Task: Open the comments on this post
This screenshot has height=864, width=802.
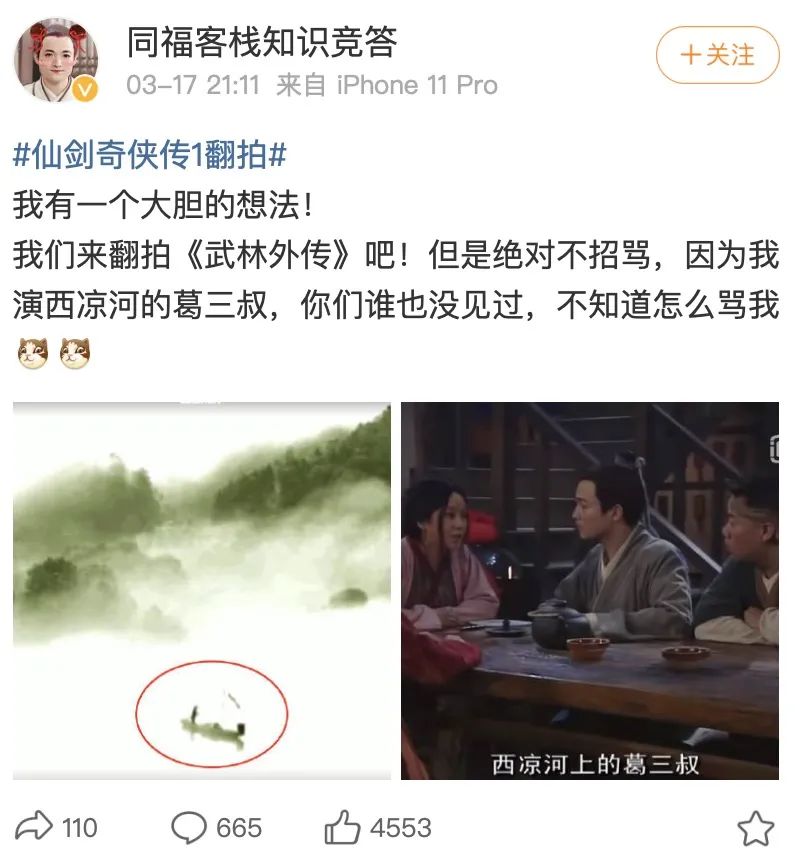Action: tap(216, 827)
